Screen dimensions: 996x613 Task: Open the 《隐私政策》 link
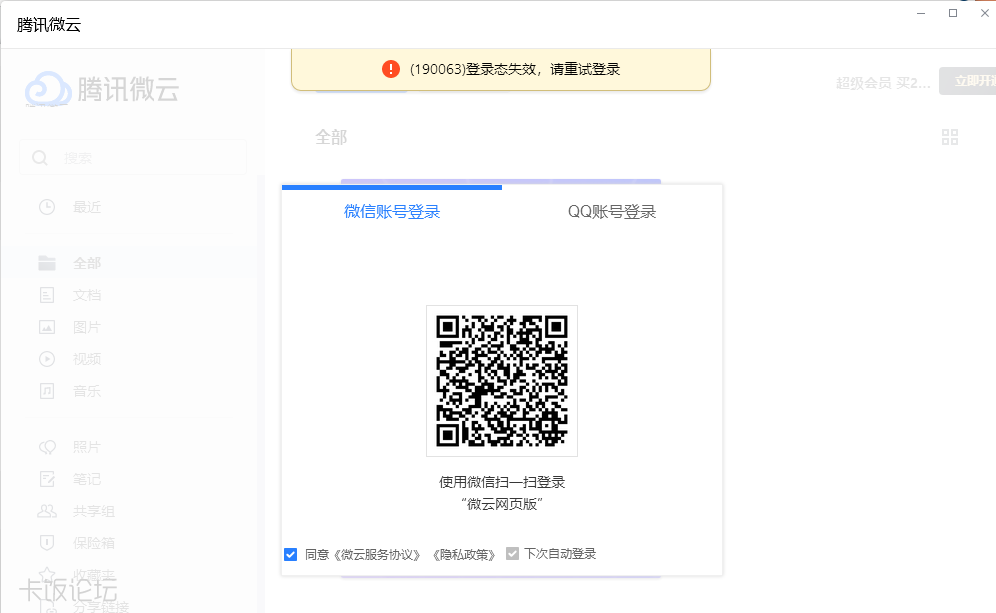(464, 554)
